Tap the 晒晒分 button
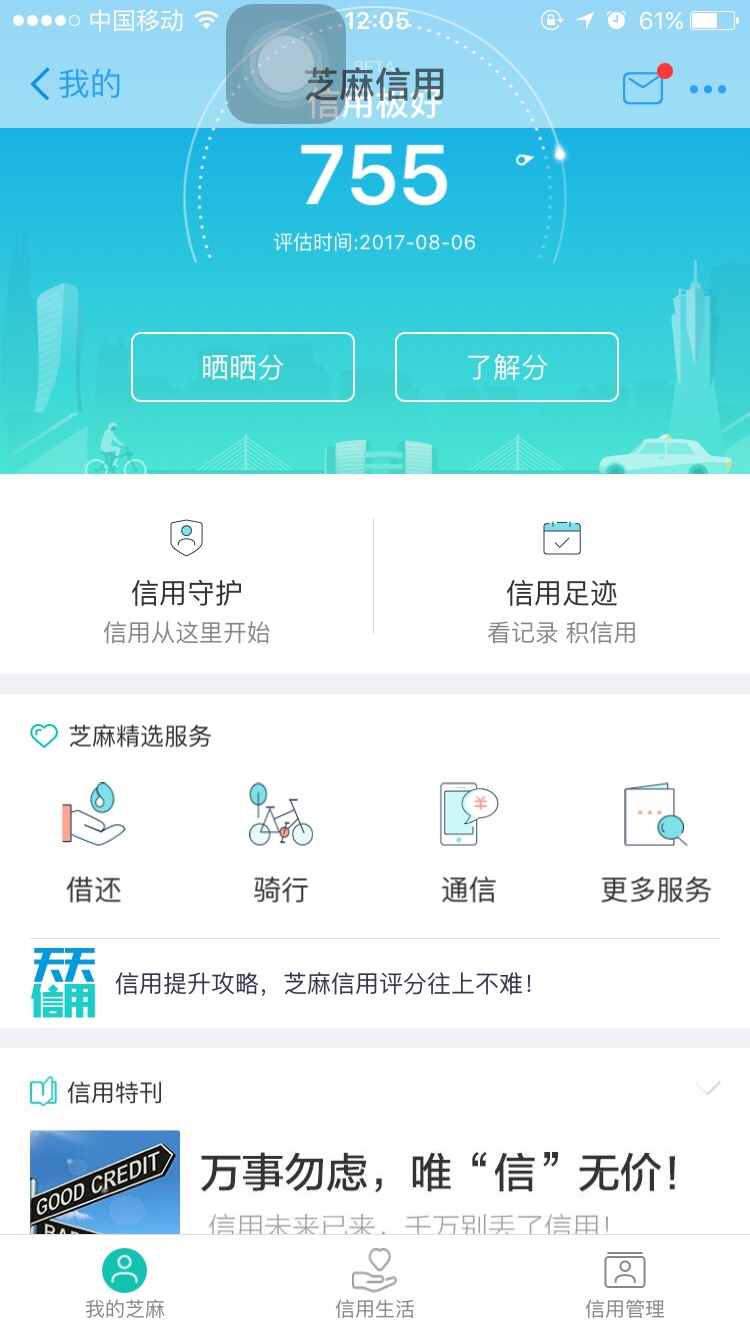750x1334 pixels. (x=243, y=367)
